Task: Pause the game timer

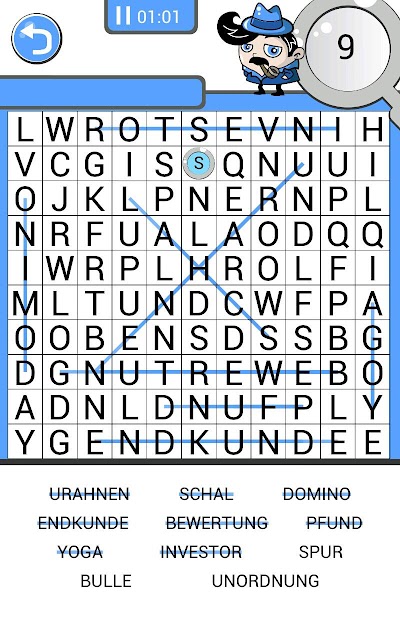Action: click(122, 16)
